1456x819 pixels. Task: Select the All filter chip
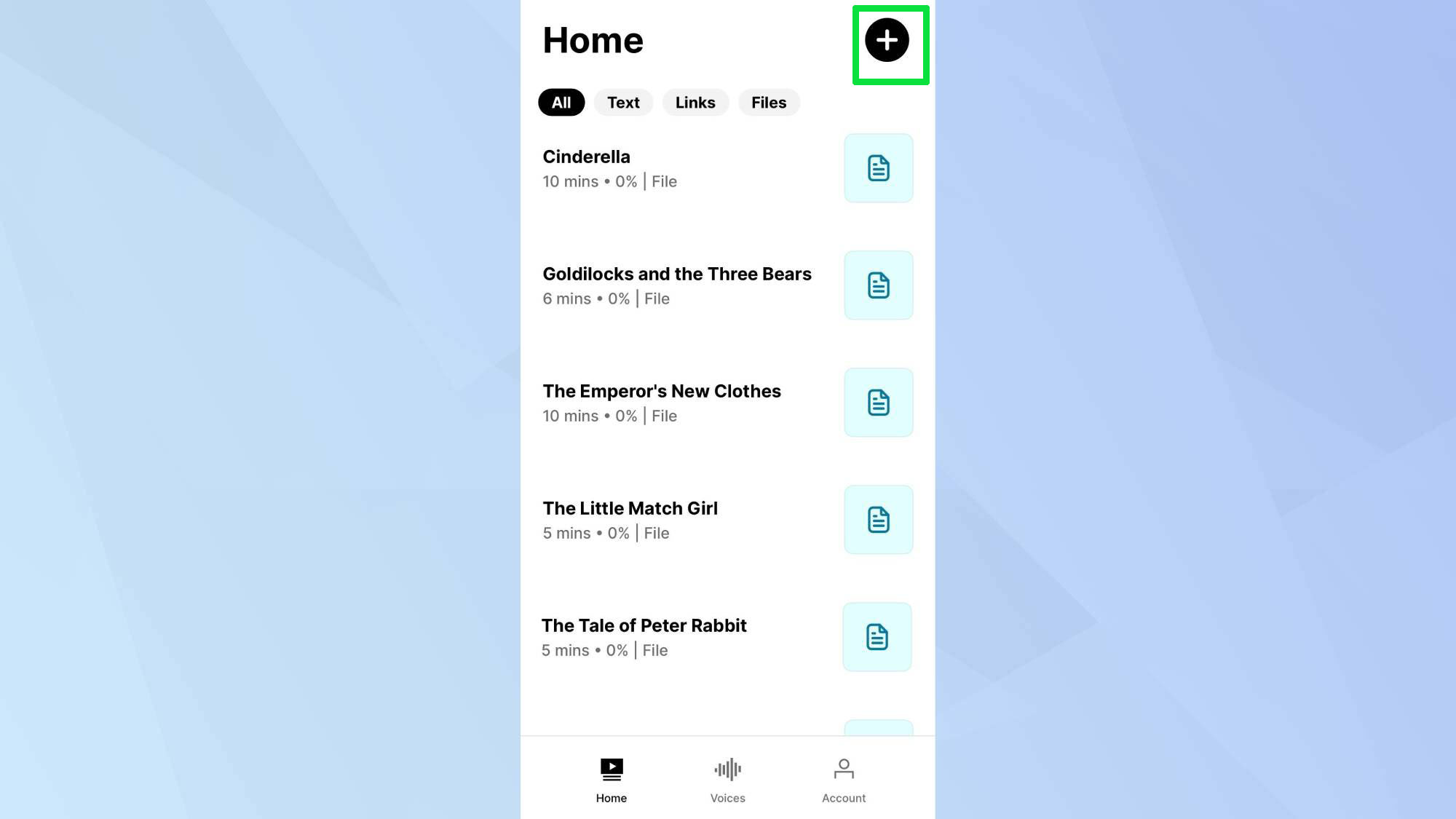pos(561,103)
